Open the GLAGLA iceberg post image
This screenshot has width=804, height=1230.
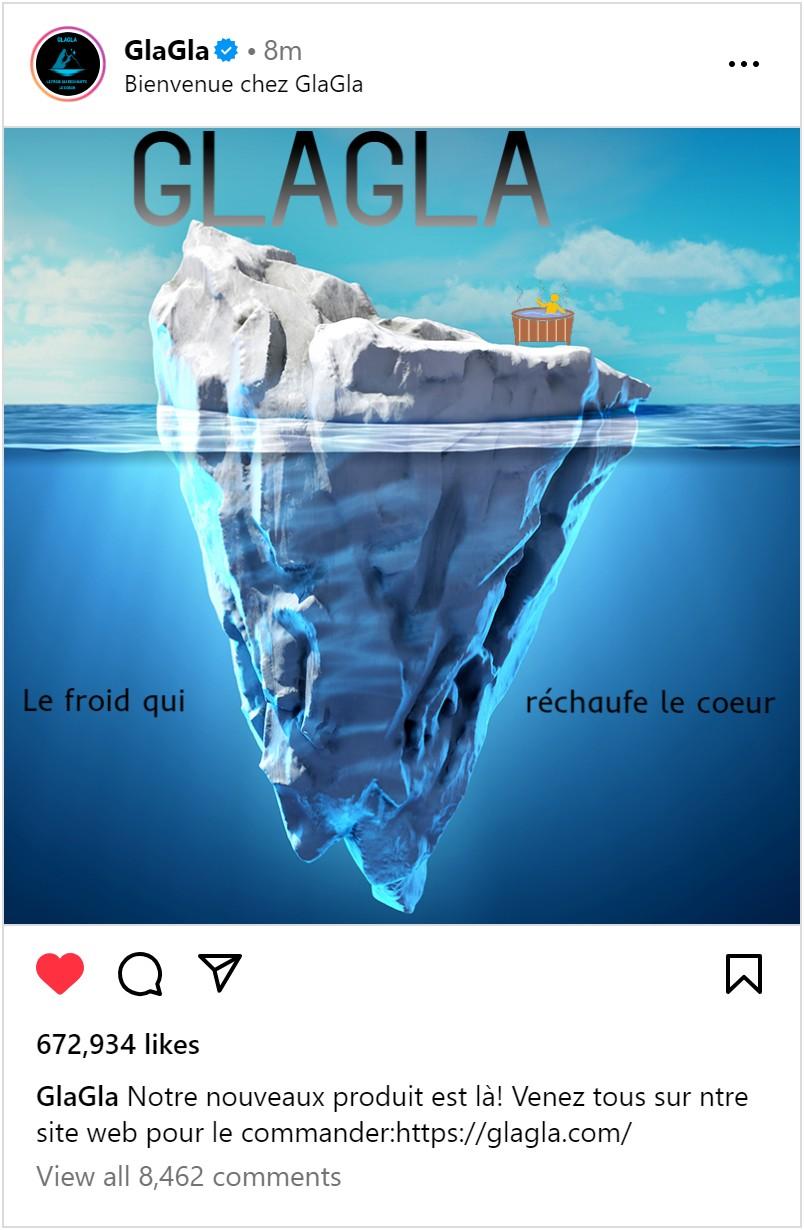tap(402, 525)
